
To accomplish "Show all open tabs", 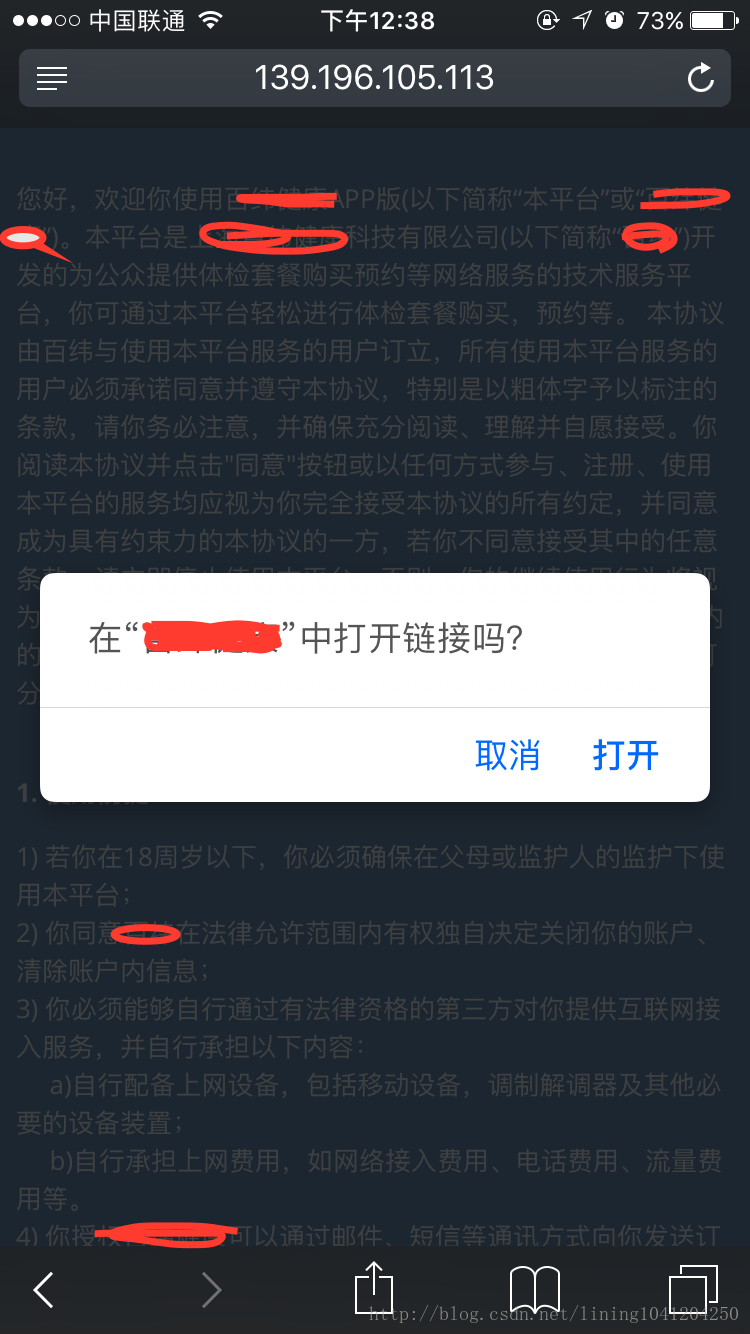I will [x=693, y=1289].
